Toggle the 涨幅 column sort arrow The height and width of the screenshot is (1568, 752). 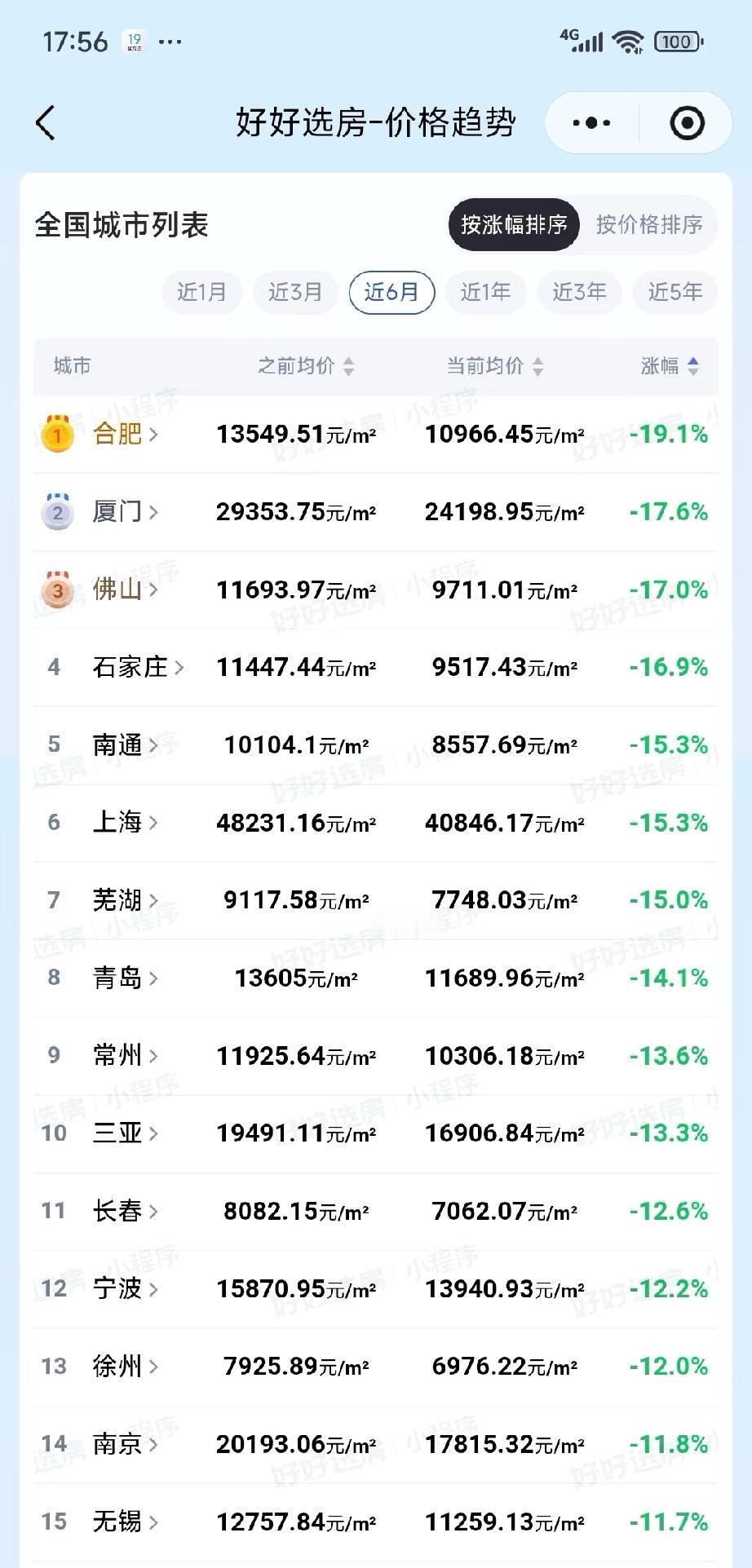692,366
